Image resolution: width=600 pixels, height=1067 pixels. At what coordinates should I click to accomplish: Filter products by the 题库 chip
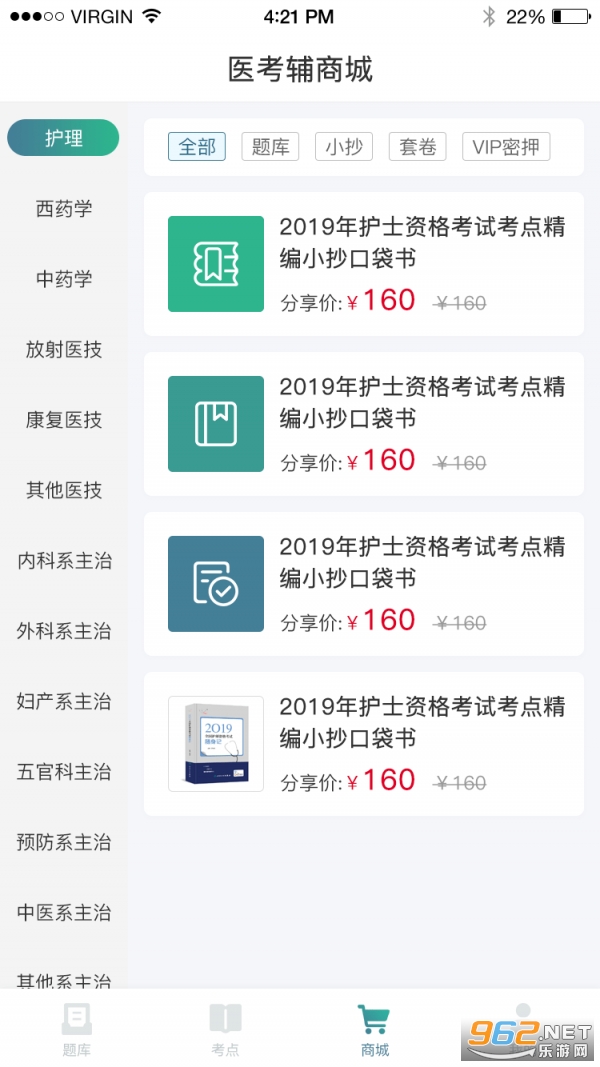coord(270,147)
